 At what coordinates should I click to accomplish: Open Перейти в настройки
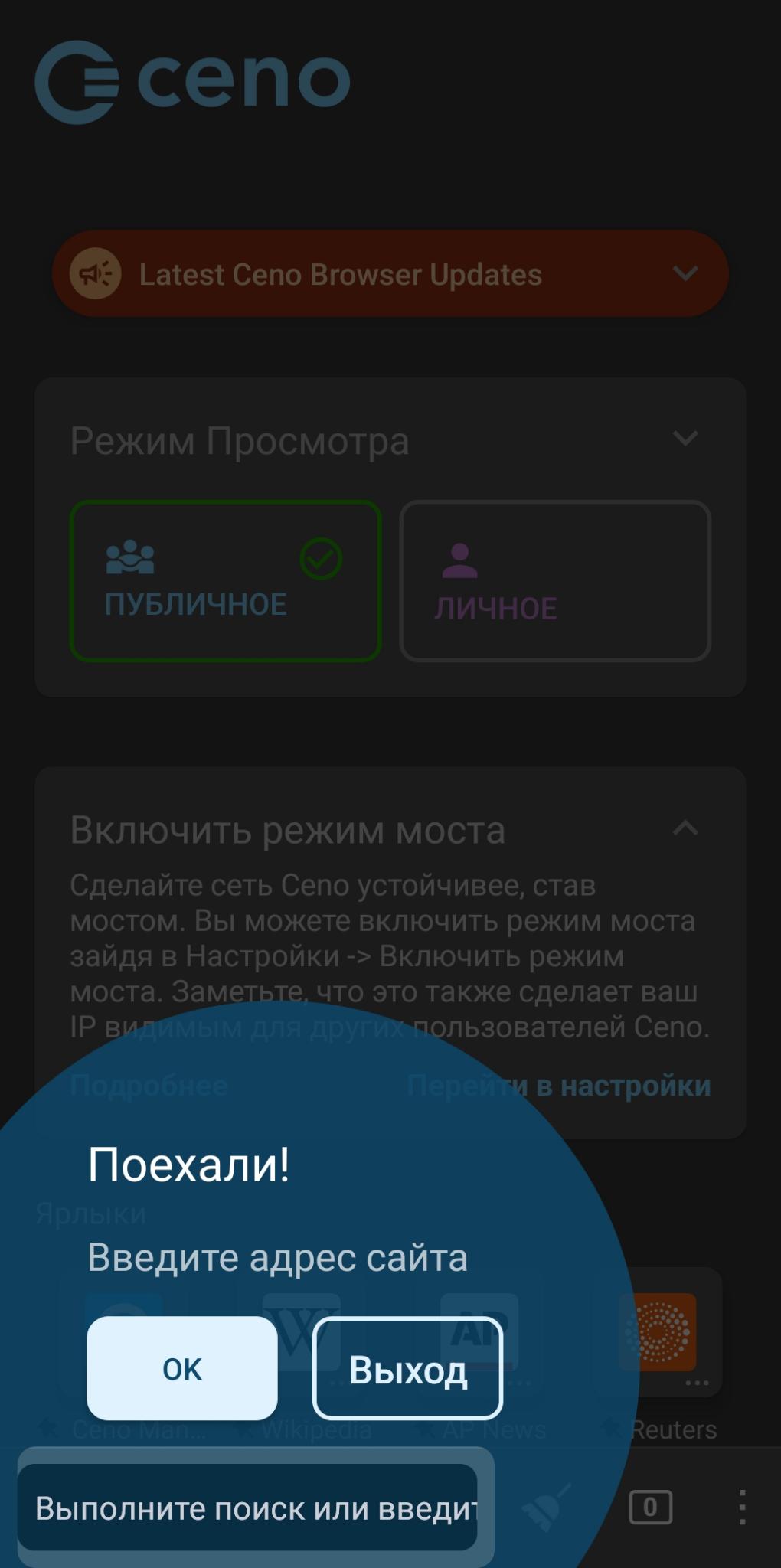tap(559, 1084)
